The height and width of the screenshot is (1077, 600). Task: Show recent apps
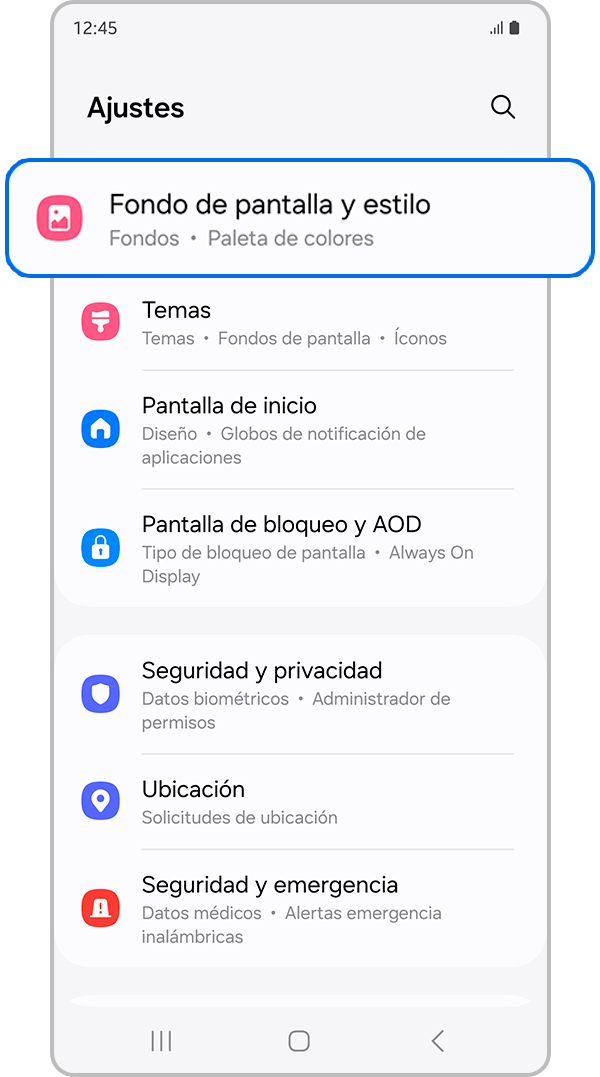[161, 1041]
